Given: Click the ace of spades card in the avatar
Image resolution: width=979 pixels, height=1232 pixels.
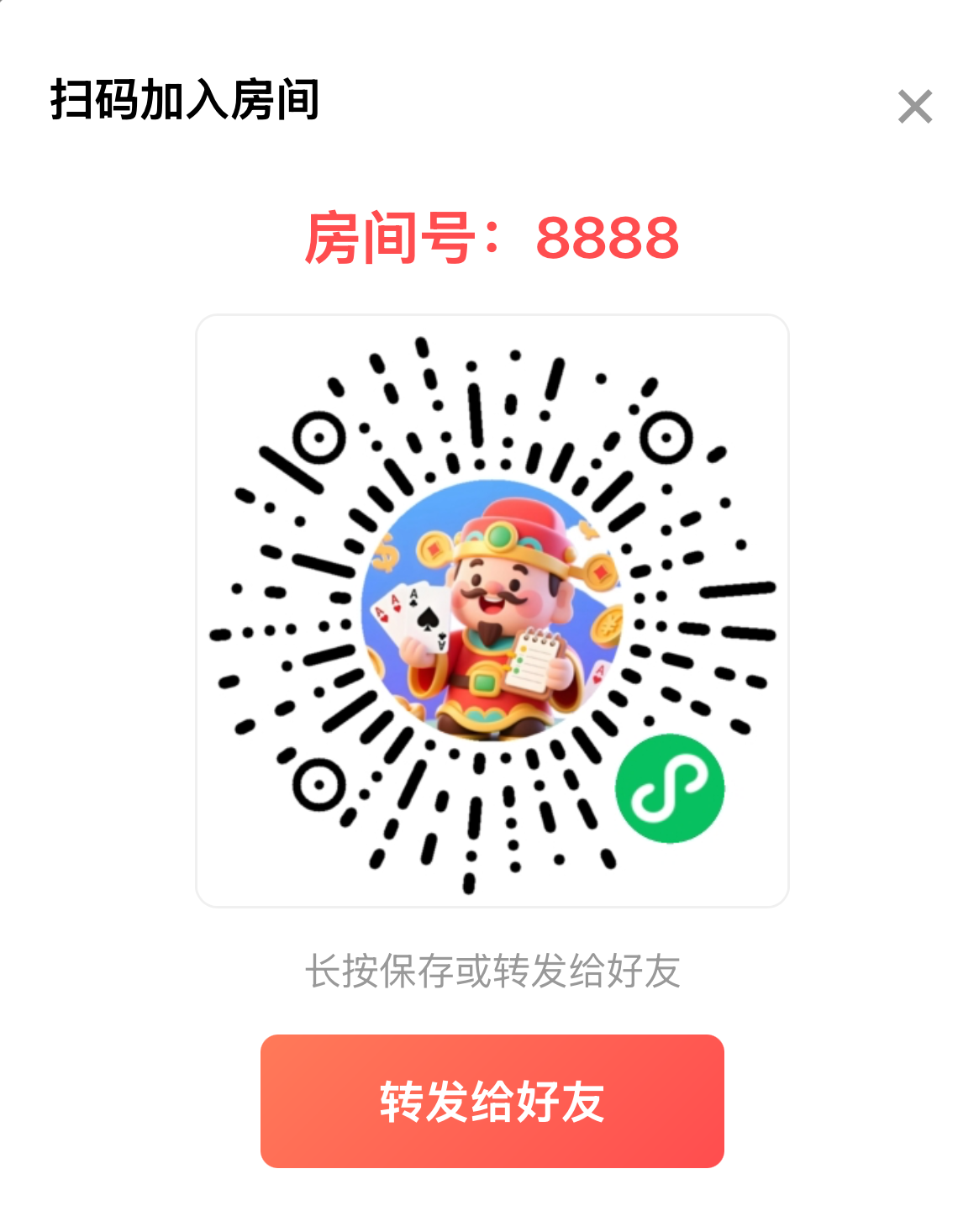Looking at the screenshot, I should 429,620.
